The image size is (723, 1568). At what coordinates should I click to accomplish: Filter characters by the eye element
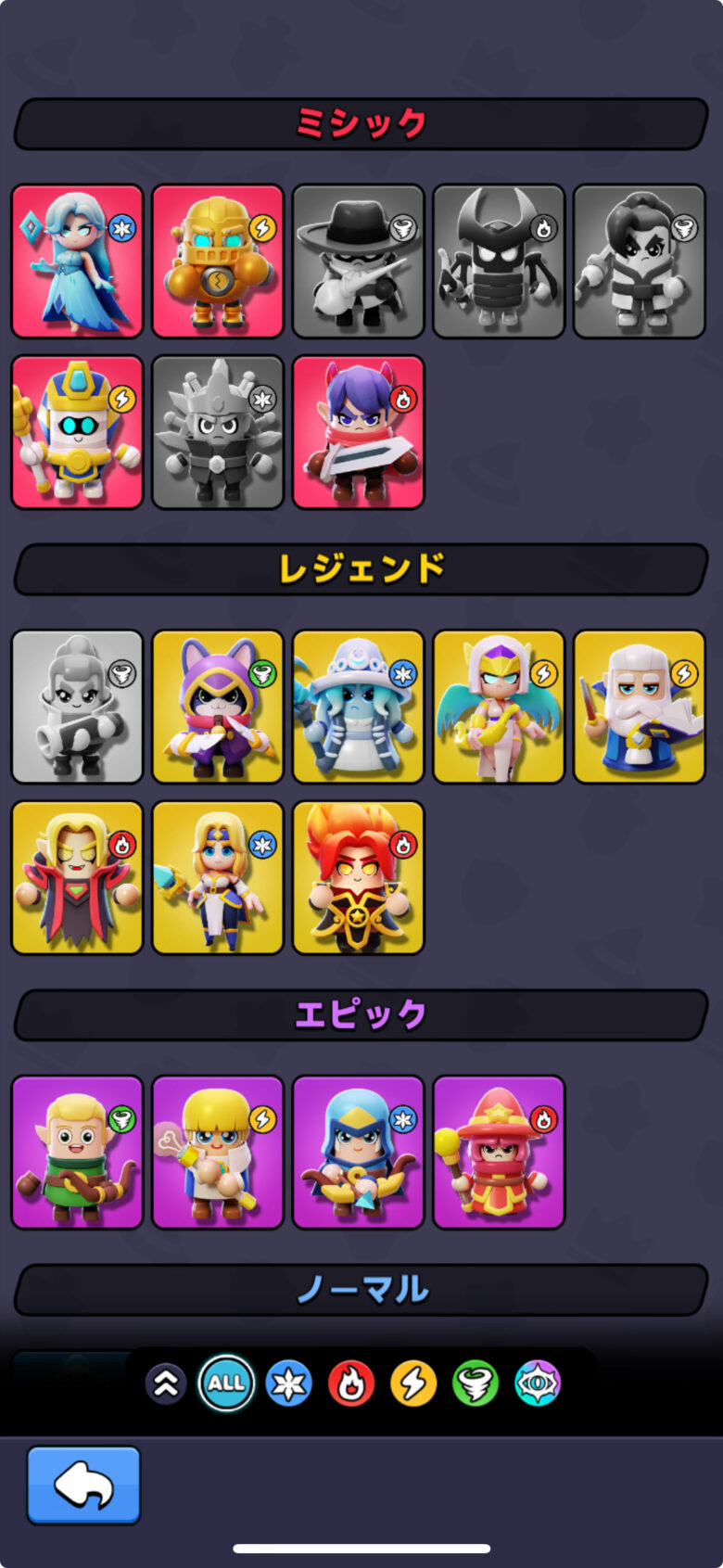[x=538, y=1383]
